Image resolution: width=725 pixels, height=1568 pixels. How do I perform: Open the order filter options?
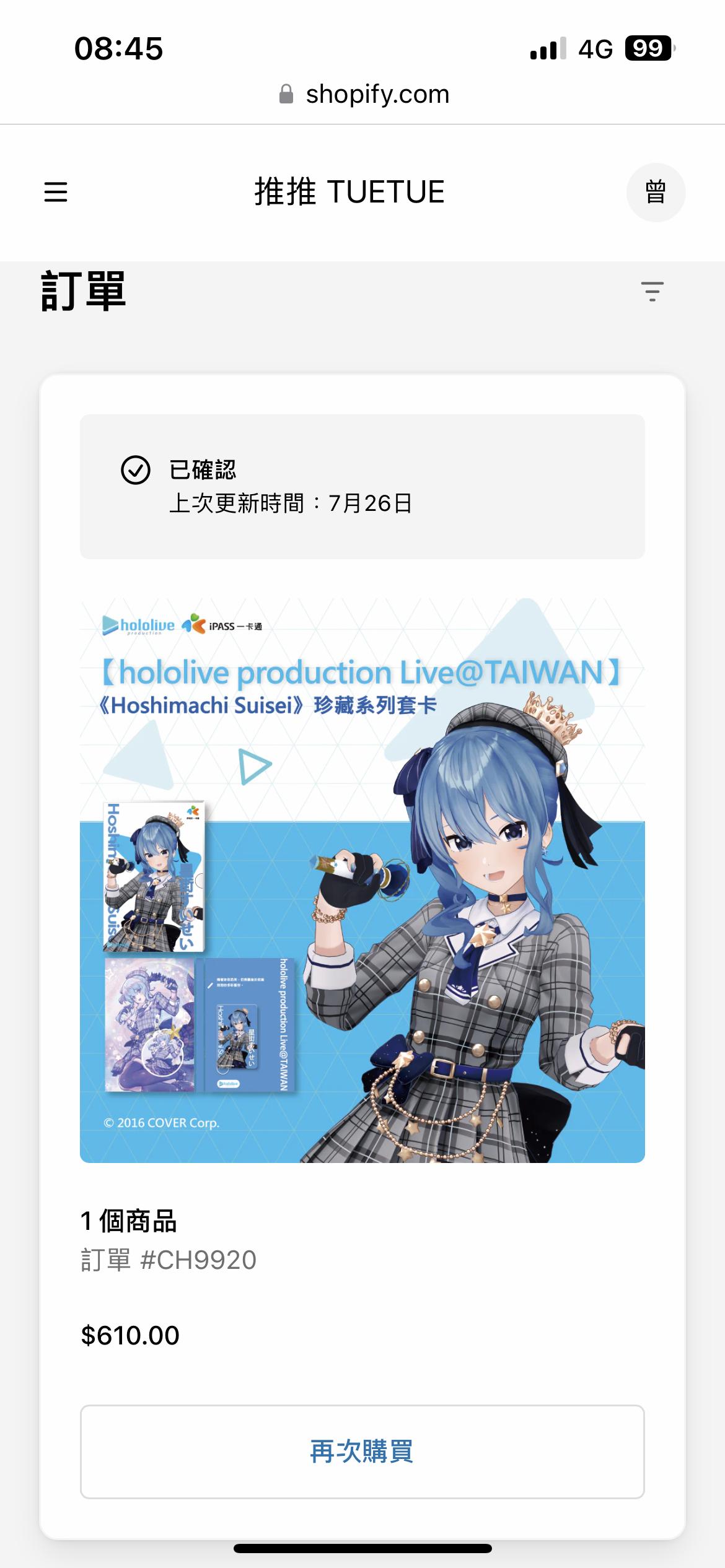tap(652, 291)
